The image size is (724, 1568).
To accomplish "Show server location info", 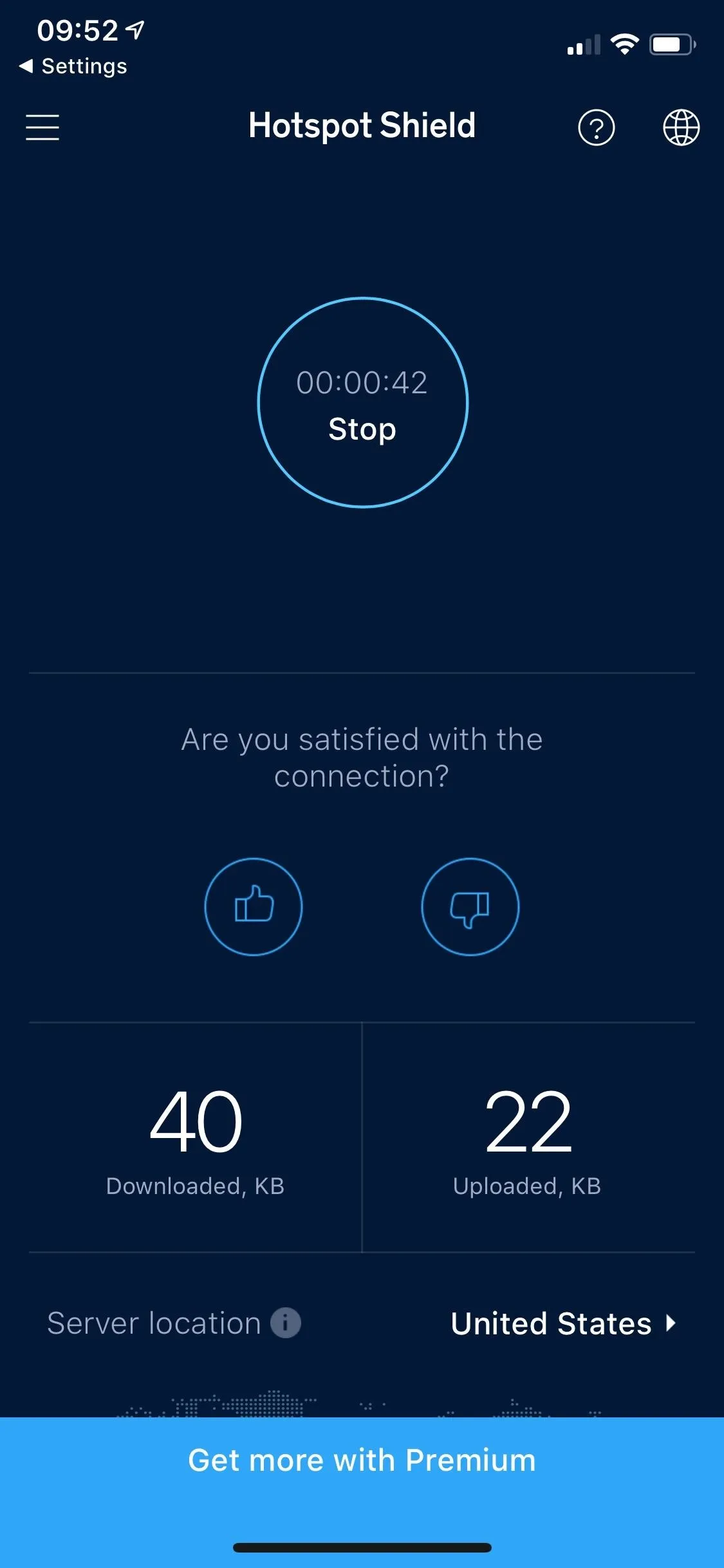I will click(x=286, y=1323).
